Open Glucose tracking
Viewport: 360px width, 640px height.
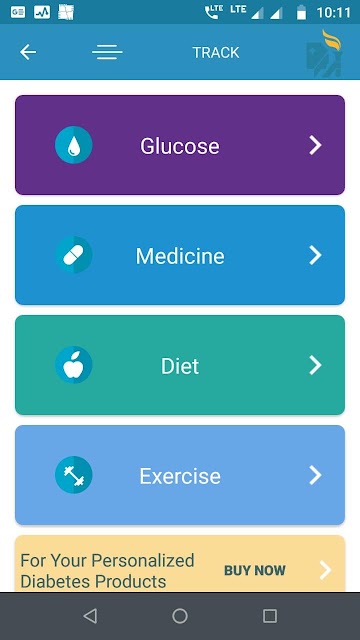180,145
